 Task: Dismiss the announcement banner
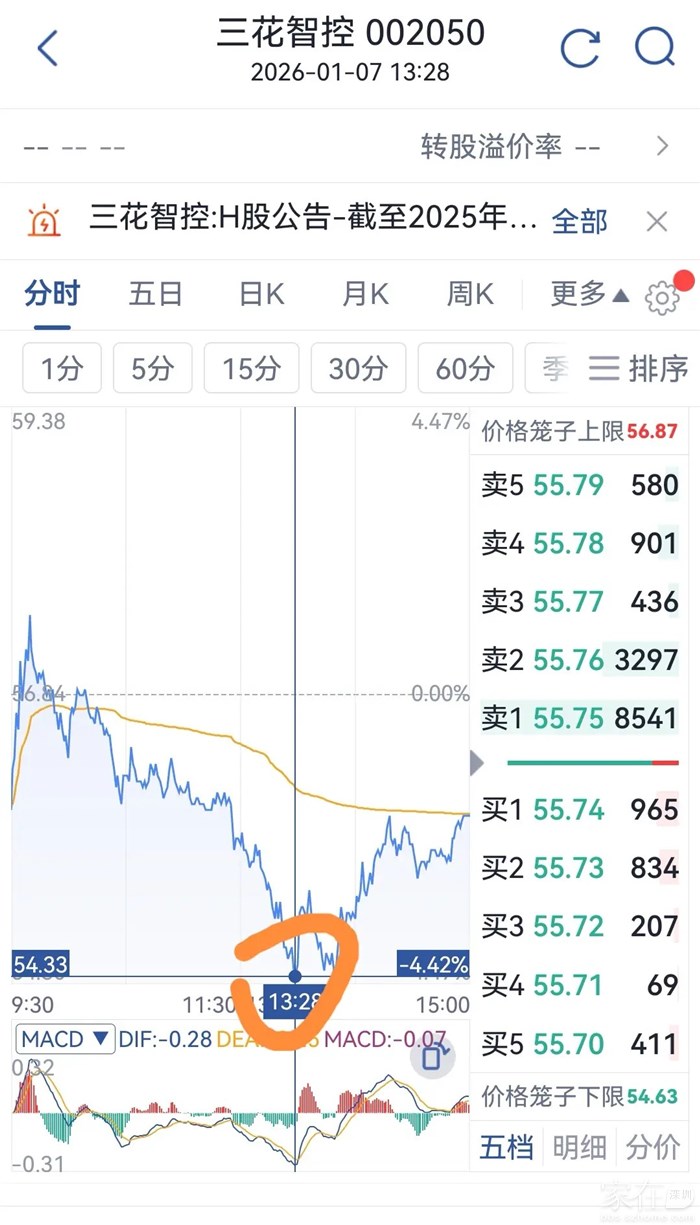(656, 221)
